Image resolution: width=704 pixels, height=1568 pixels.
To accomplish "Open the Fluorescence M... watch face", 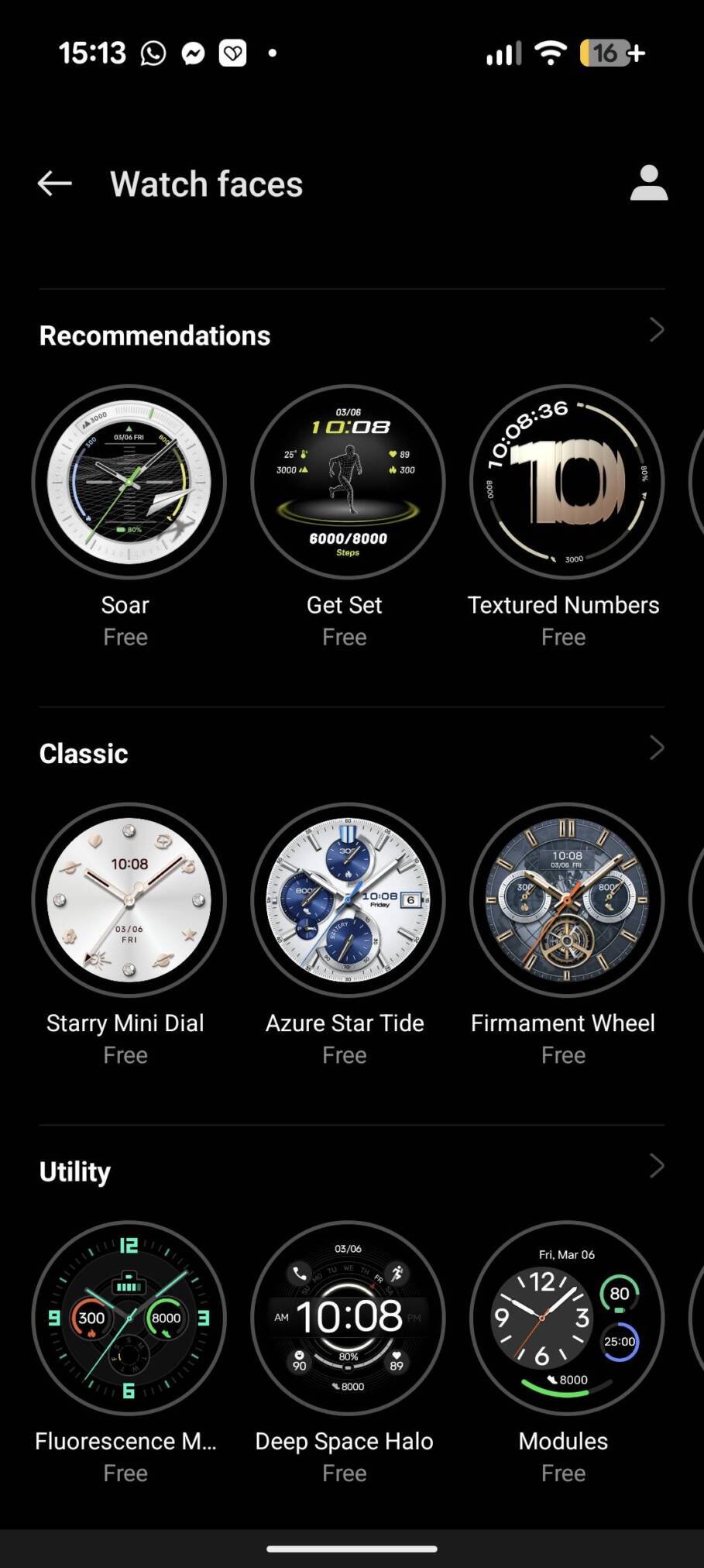I will coord(129,1318).
